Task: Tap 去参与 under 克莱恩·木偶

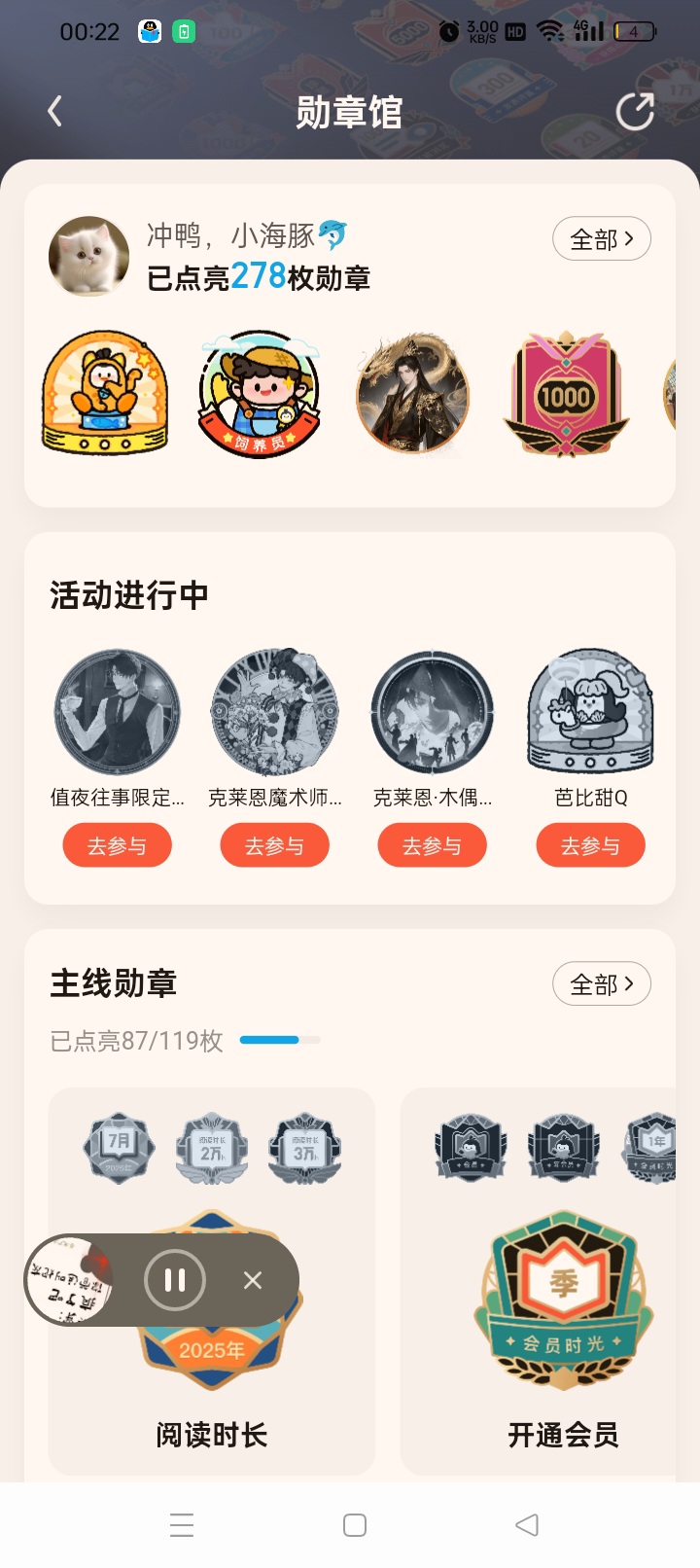Action: pyautogui.click(x=432, y=845)
